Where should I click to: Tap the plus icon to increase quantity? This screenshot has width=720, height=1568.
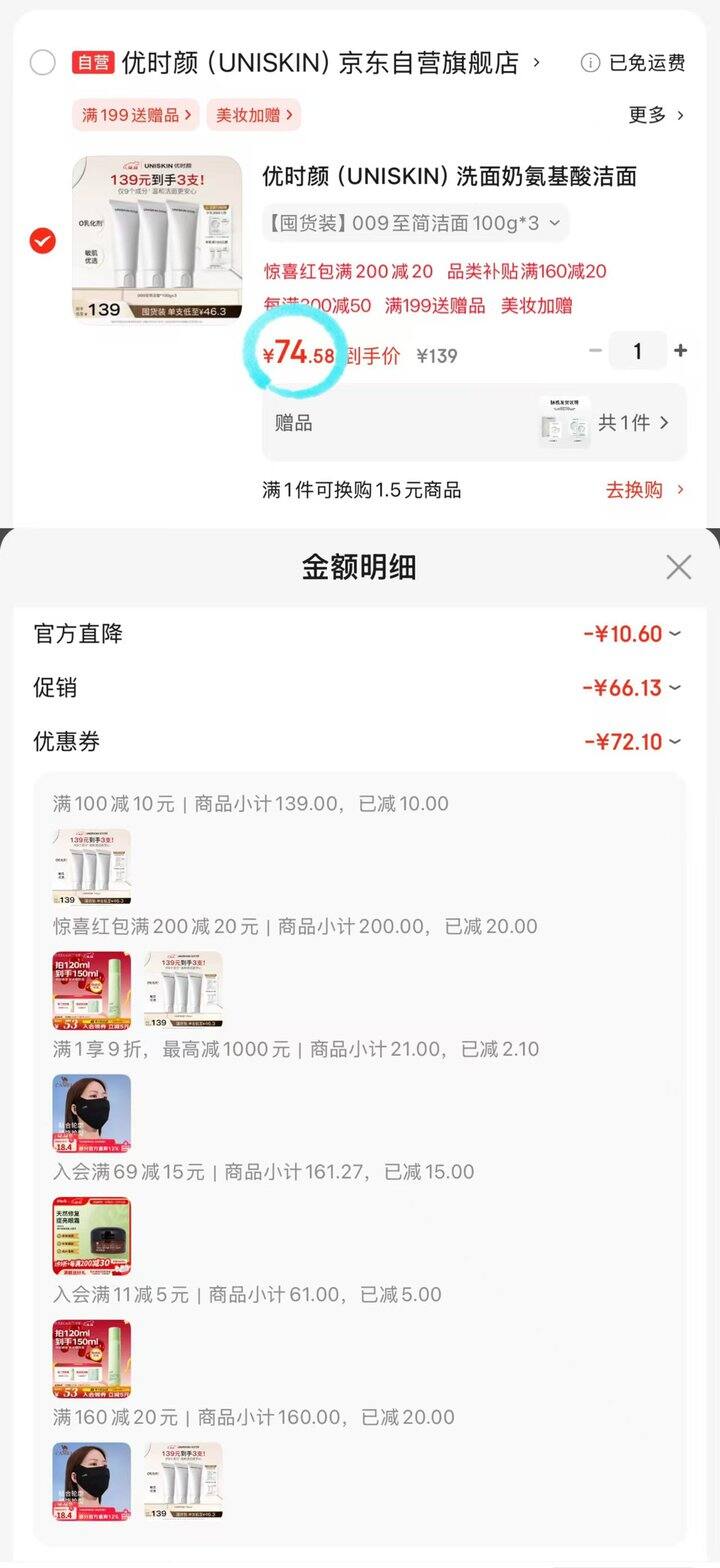tap(681, 351)
